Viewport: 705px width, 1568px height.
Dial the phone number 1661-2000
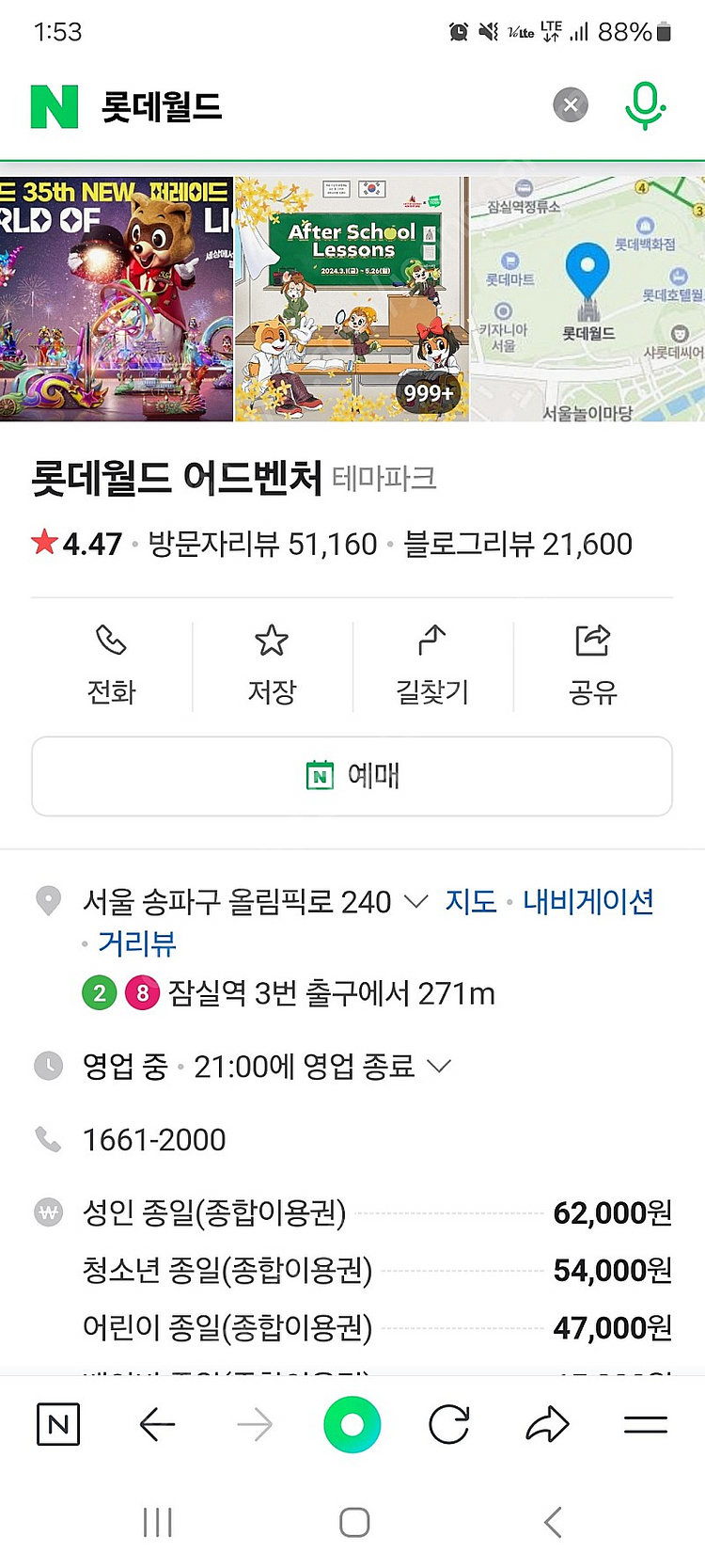pos(154,1139)
